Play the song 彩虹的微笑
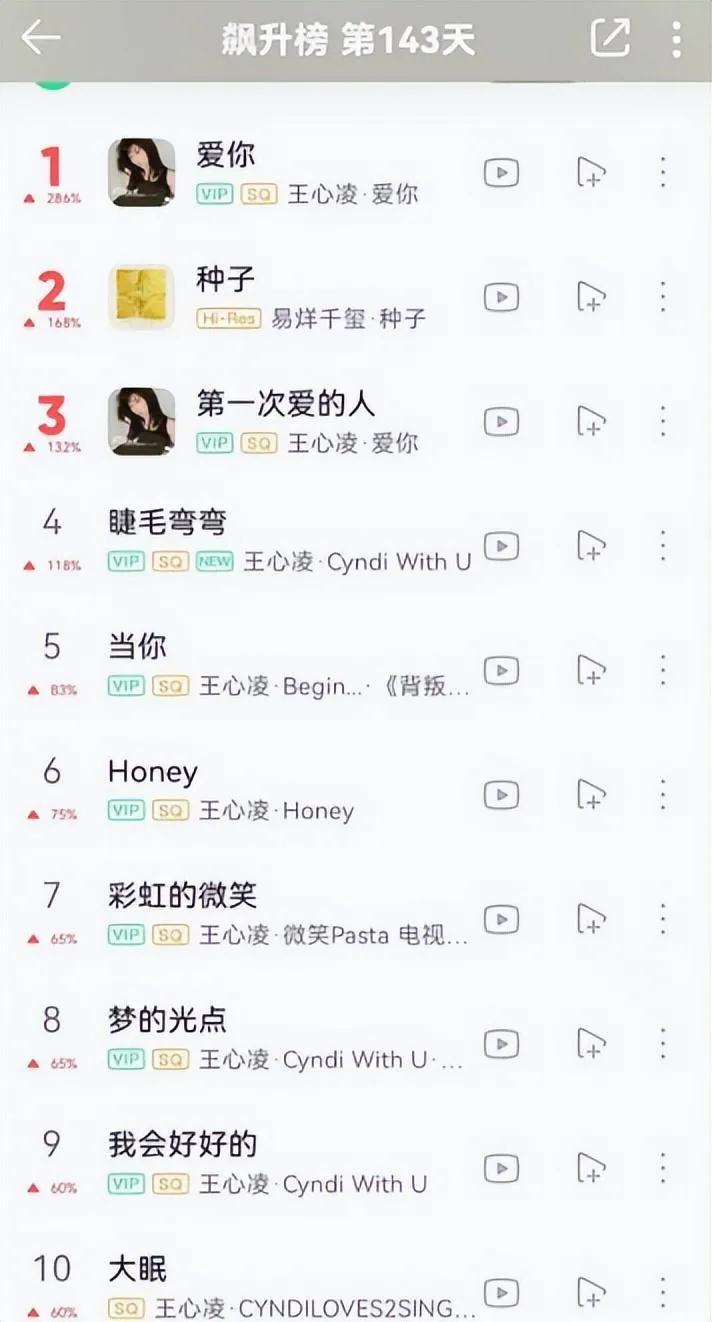 (x=182, y=895)
